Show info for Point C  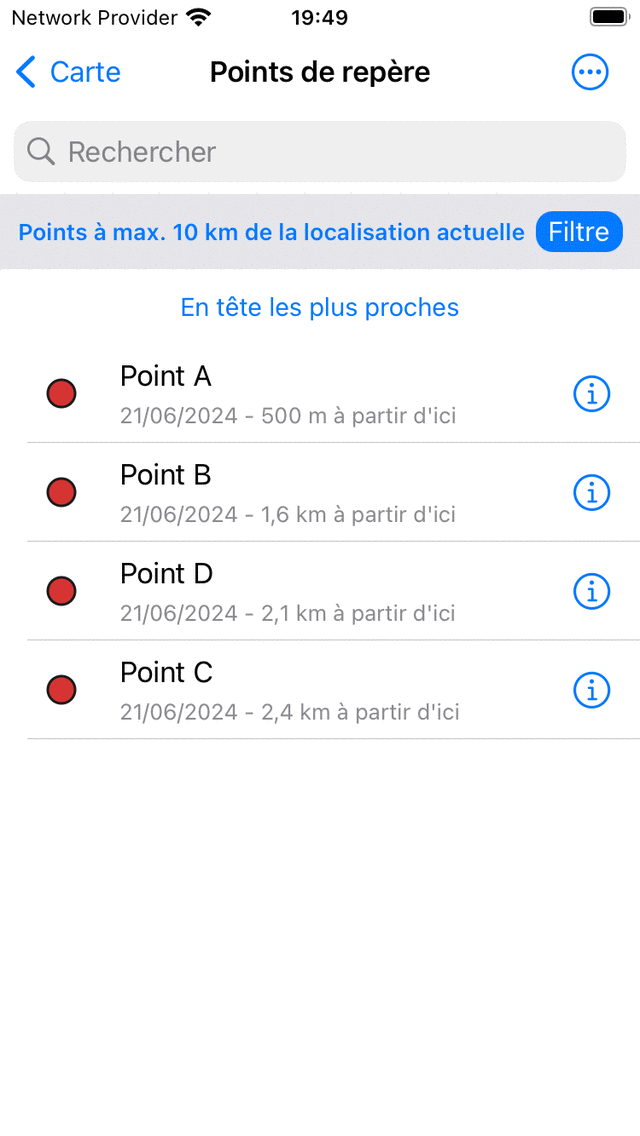tap(591, 690)
